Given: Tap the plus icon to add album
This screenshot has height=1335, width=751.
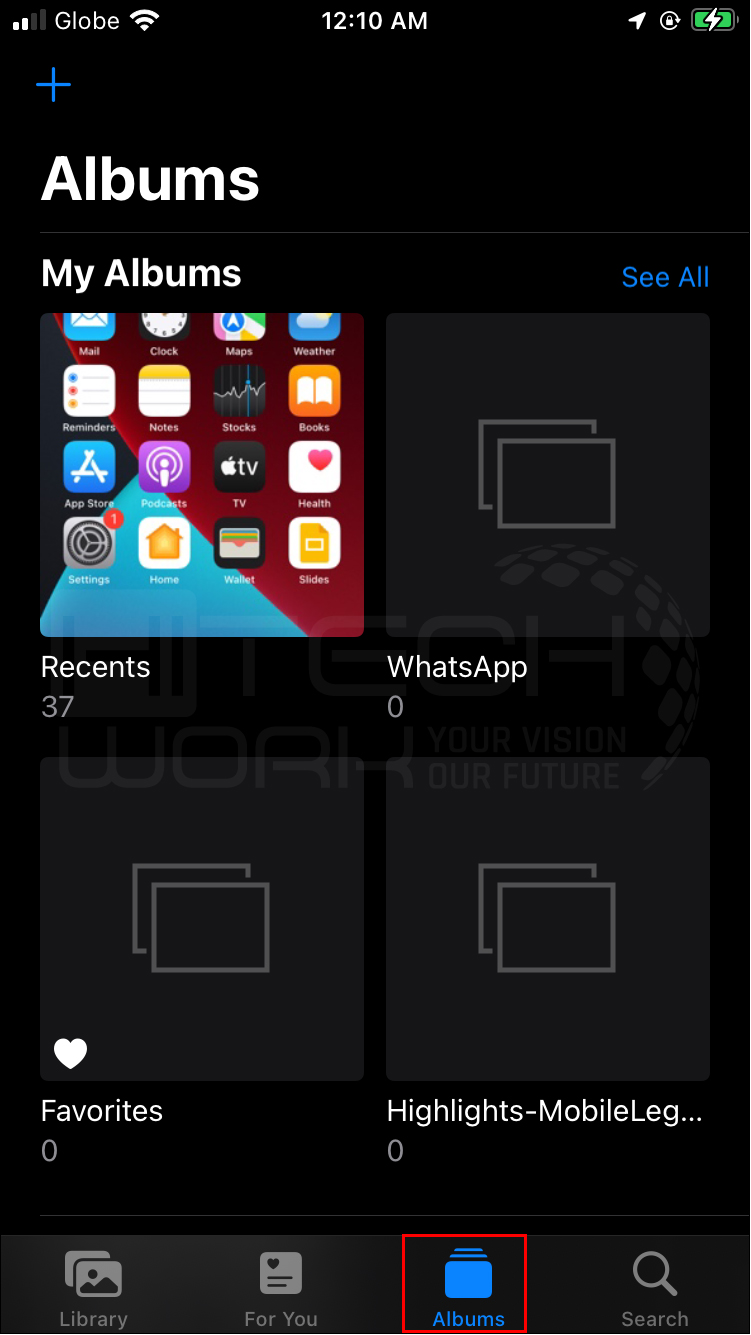Looking at the screenshot, I should click(53, 85).
